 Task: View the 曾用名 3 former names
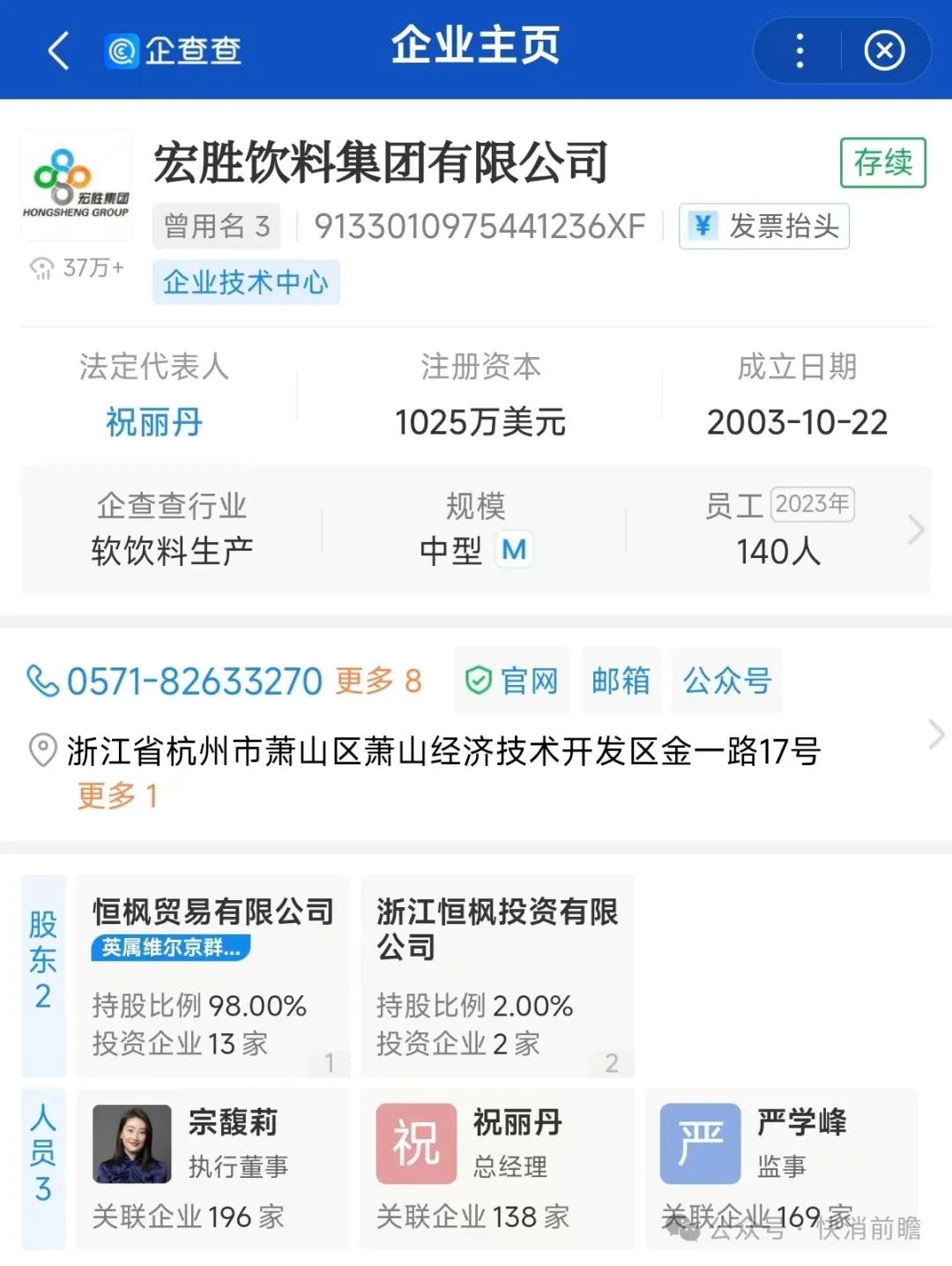pos(217,227)
